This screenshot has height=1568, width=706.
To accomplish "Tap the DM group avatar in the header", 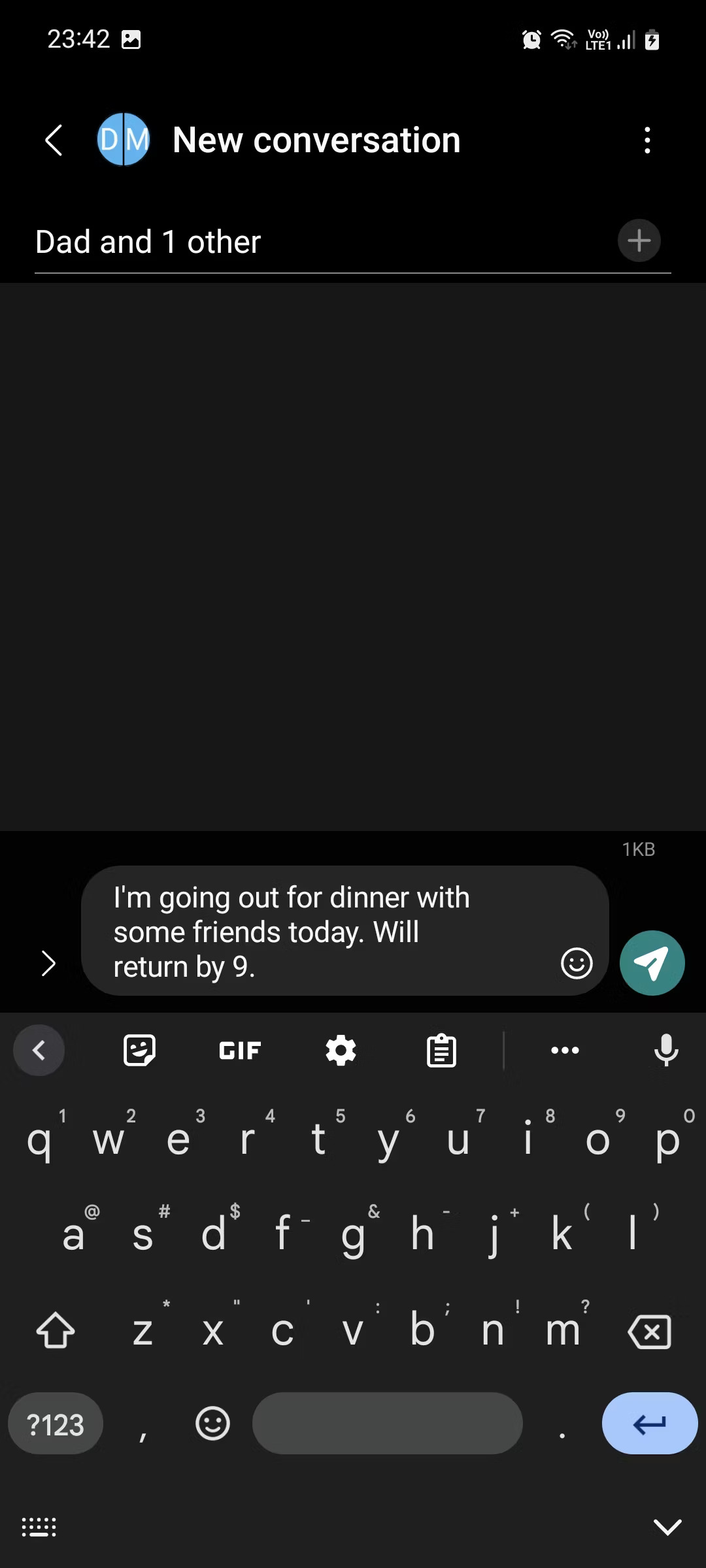I will pos(123,139).
